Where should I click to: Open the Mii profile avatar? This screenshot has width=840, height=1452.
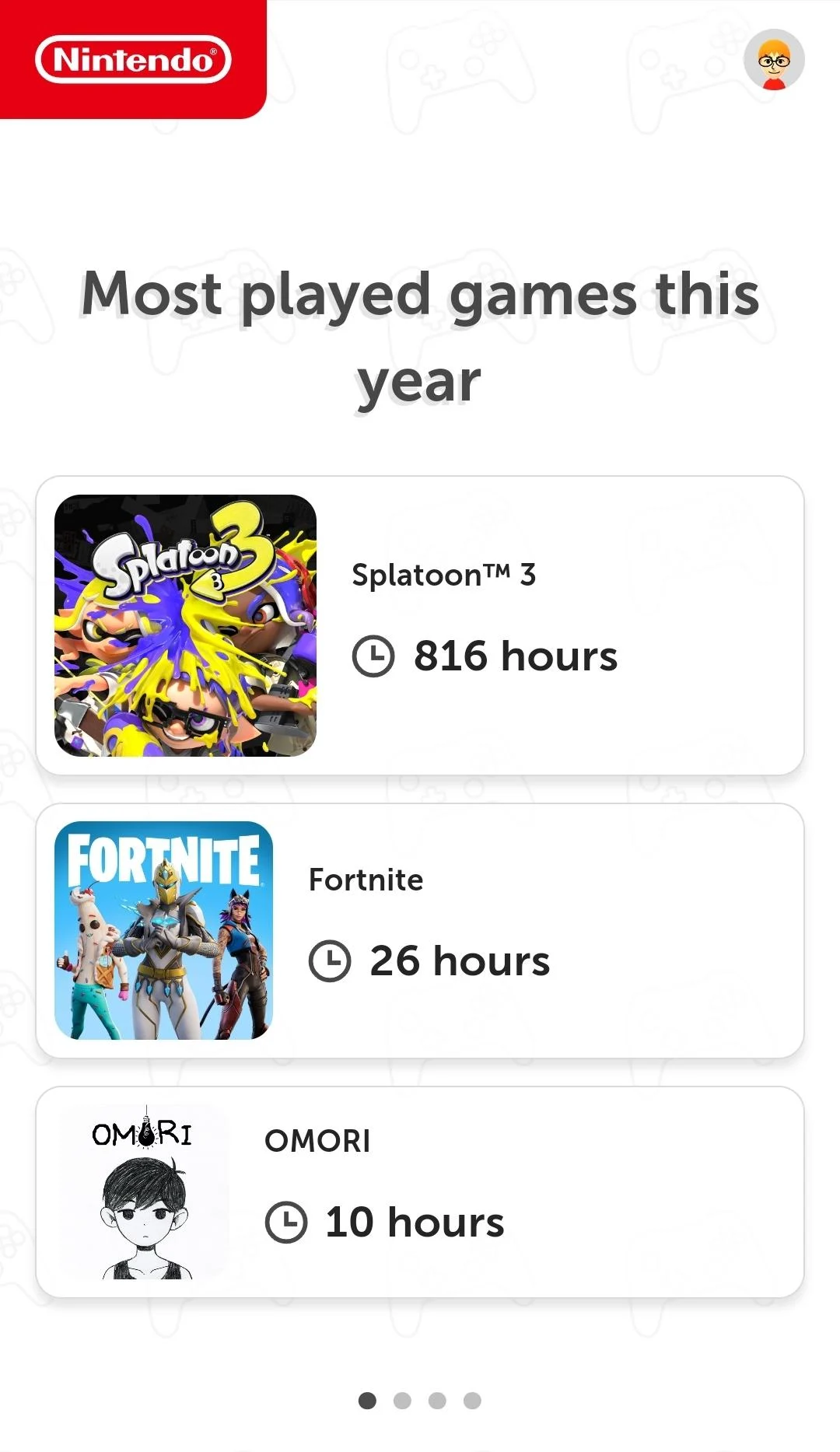tap(773, 60)
